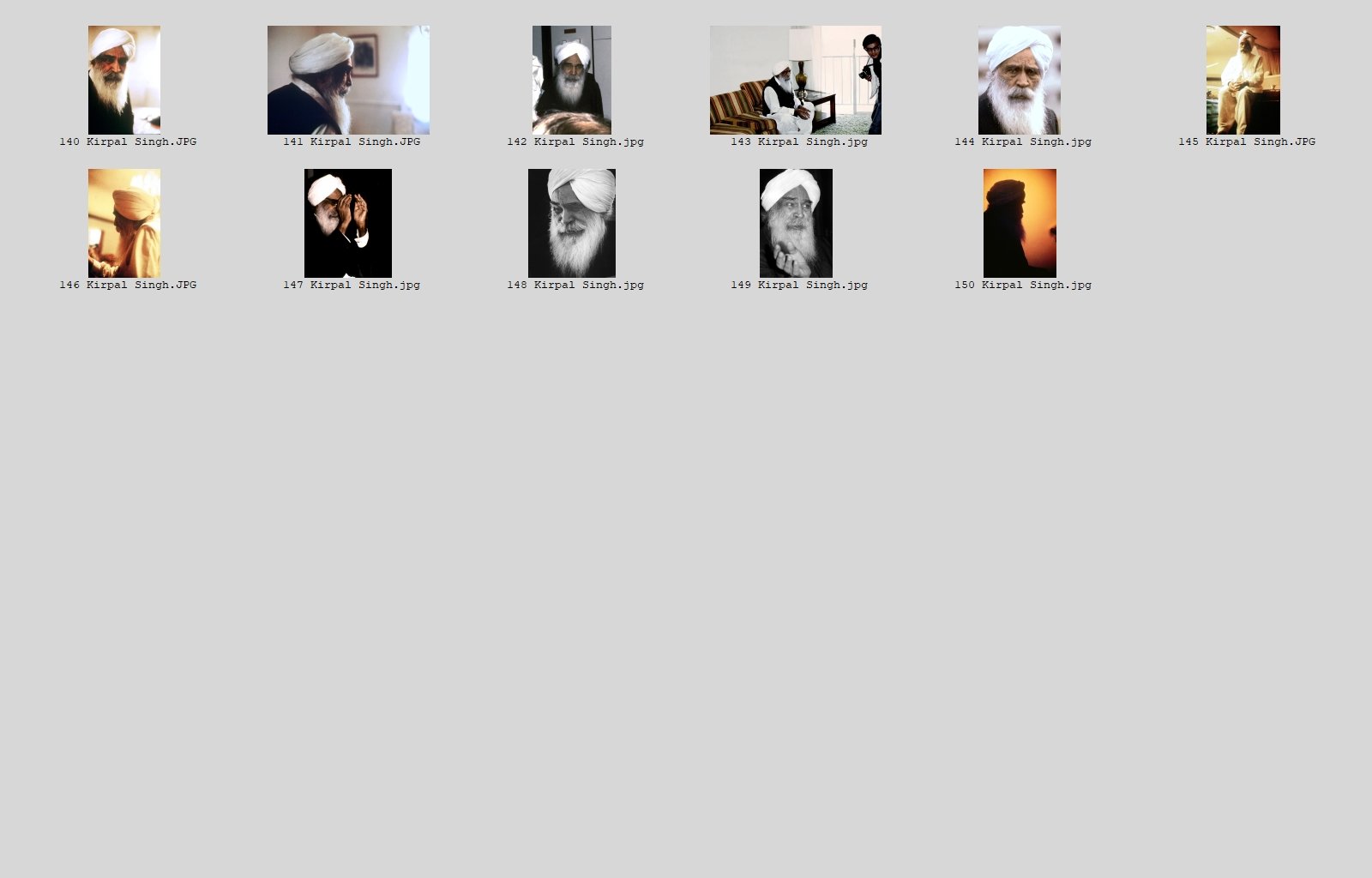Open thumbnail 143 Kirpal Singh.jpg

(x=796, y=80)
